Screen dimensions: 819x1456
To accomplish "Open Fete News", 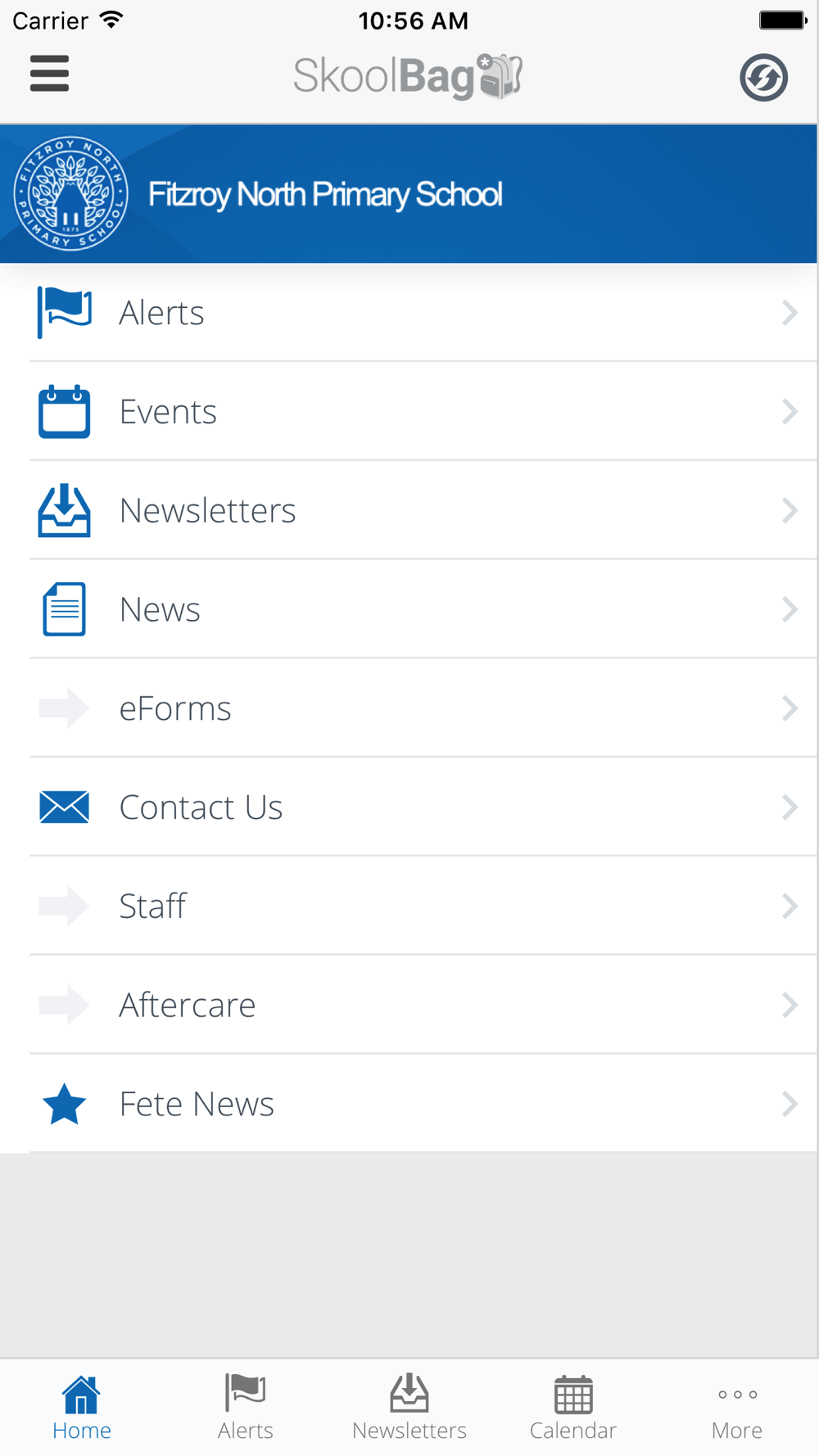I will (x=409, y=1104).
